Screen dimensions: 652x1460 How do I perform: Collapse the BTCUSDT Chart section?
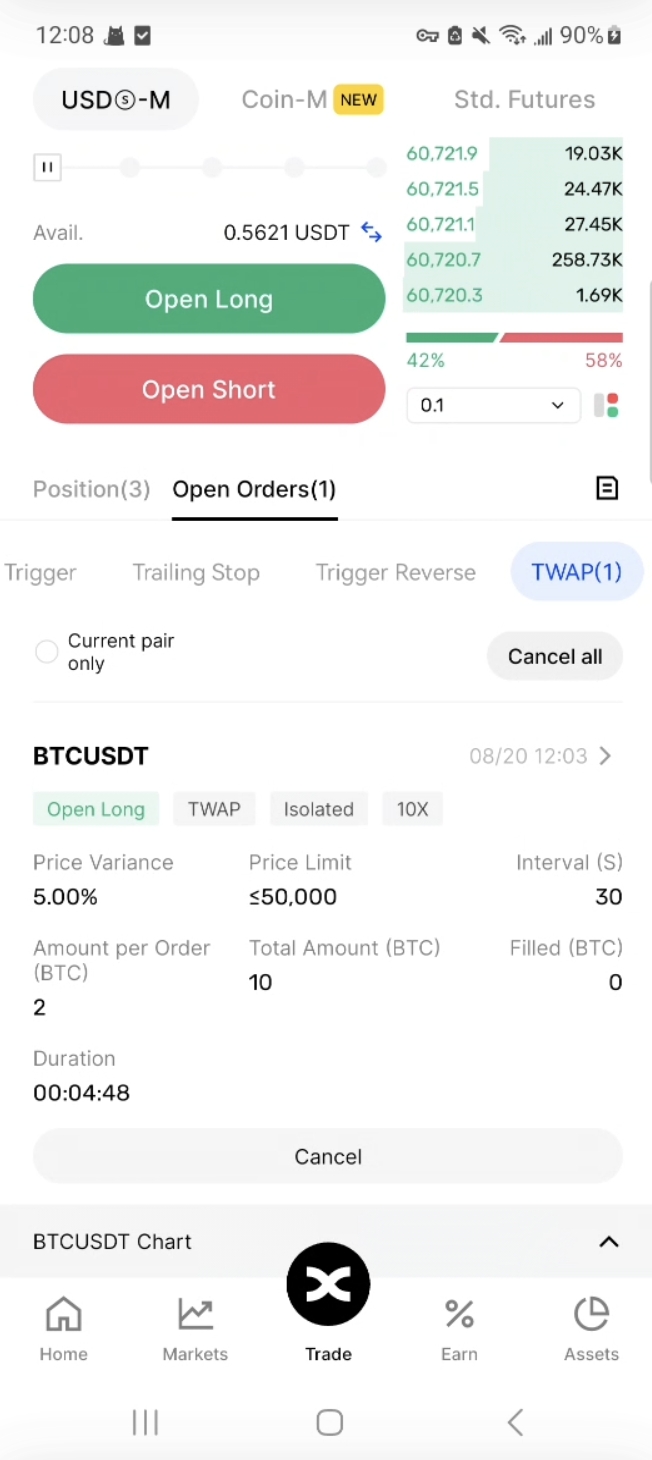pyautogui.click(x=608, y=1242)
